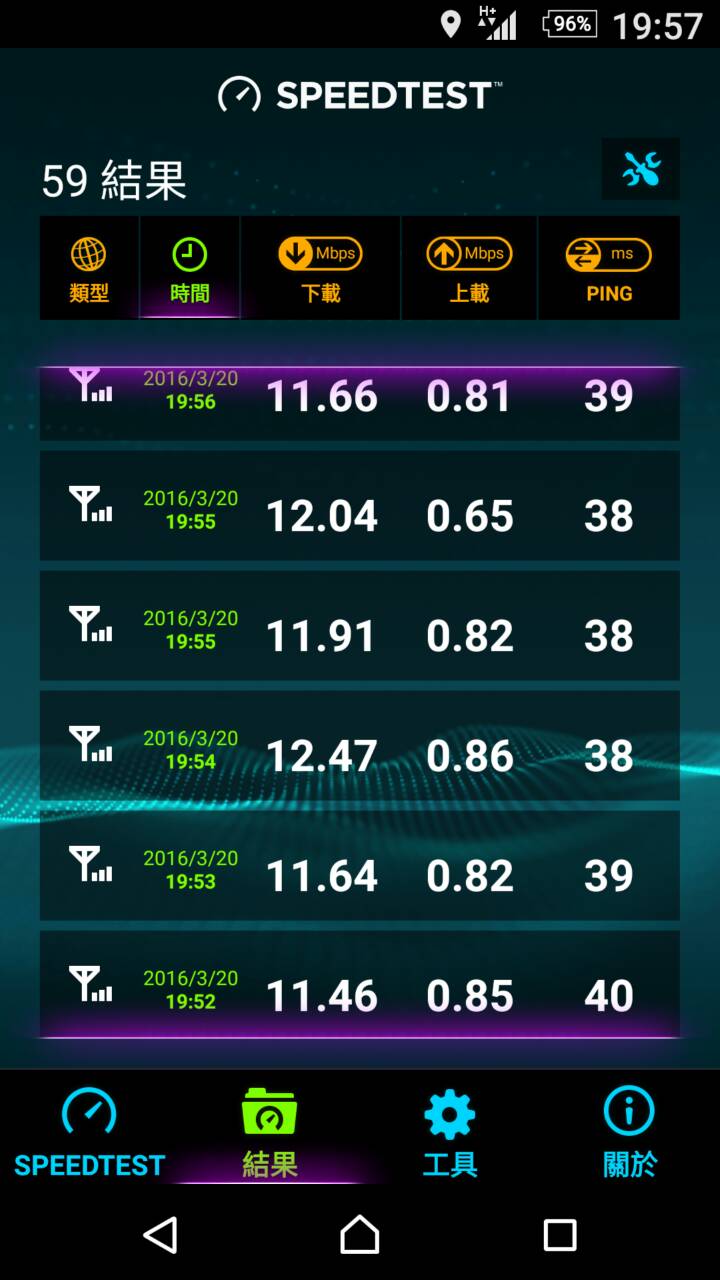Open the results tools wrench icon
This screenshot has height=1280, width=720.
click(640, 169)
